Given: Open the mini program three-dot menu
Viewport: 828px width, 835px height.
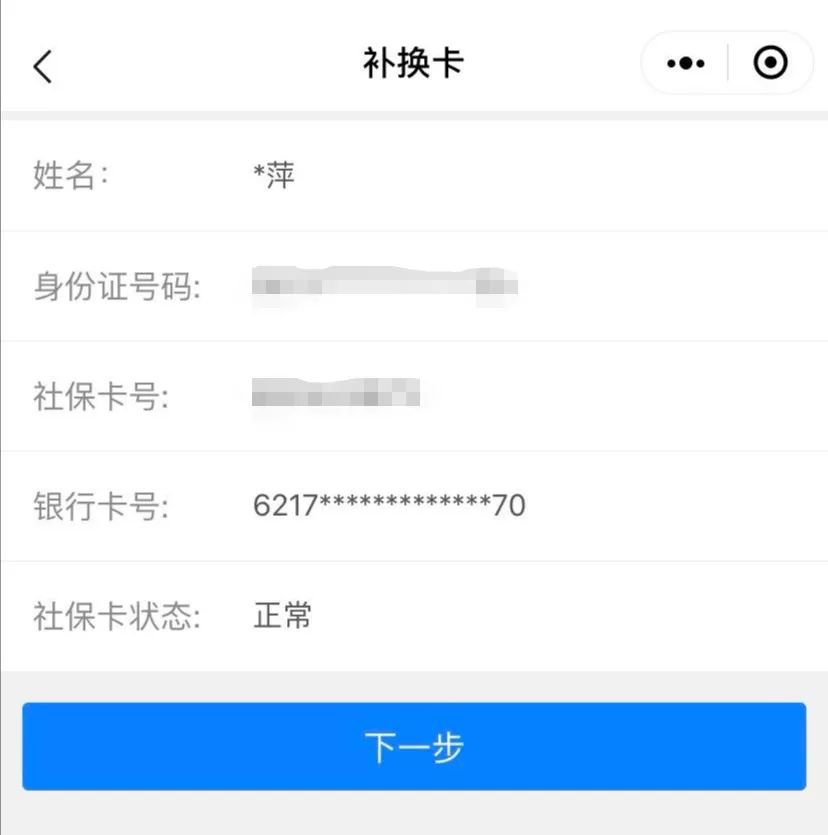Looking at the screenshot, I should pyautogui.click(x=686, y=64).
